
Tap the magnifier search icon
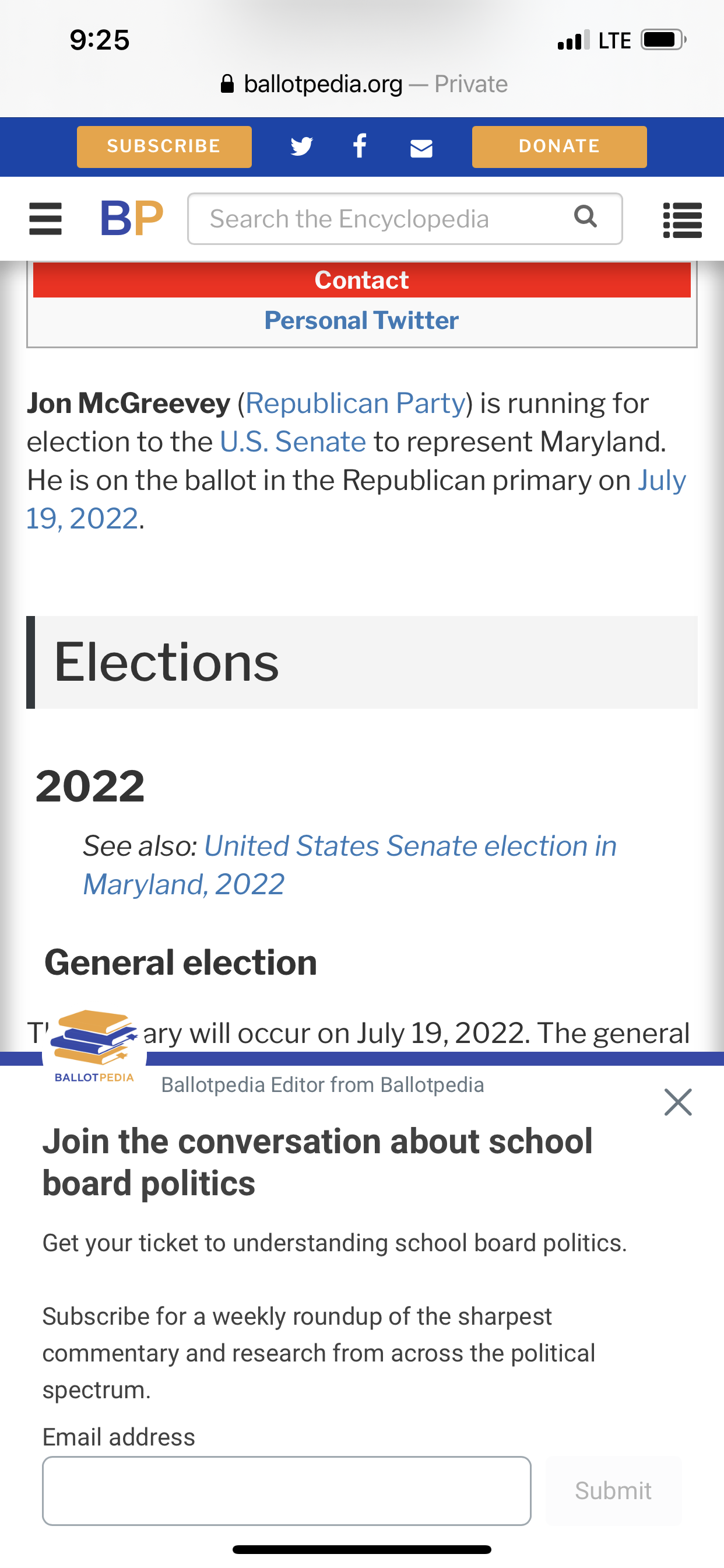(x=585, y=216)
